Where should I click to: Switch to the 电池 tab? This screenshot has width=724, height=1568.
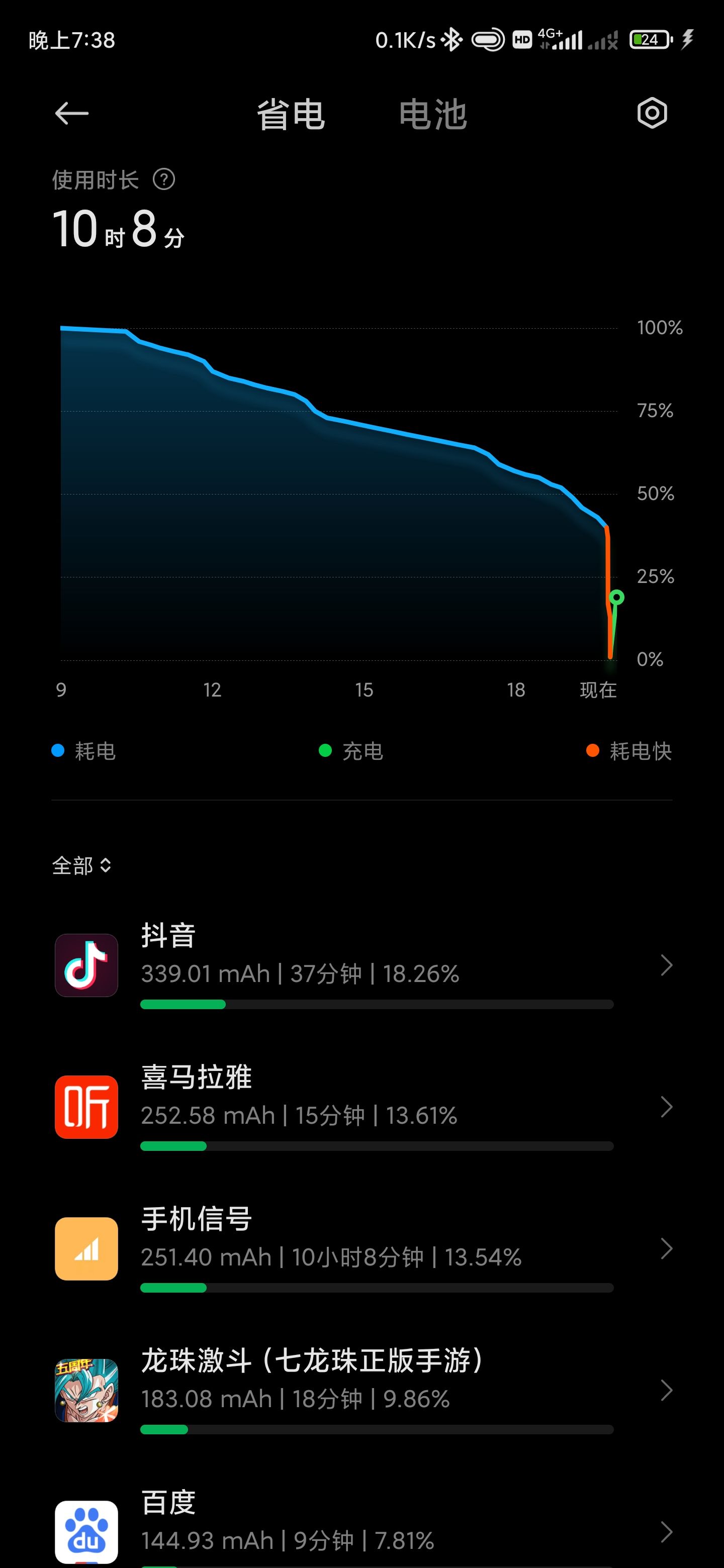tap(433, 115)
